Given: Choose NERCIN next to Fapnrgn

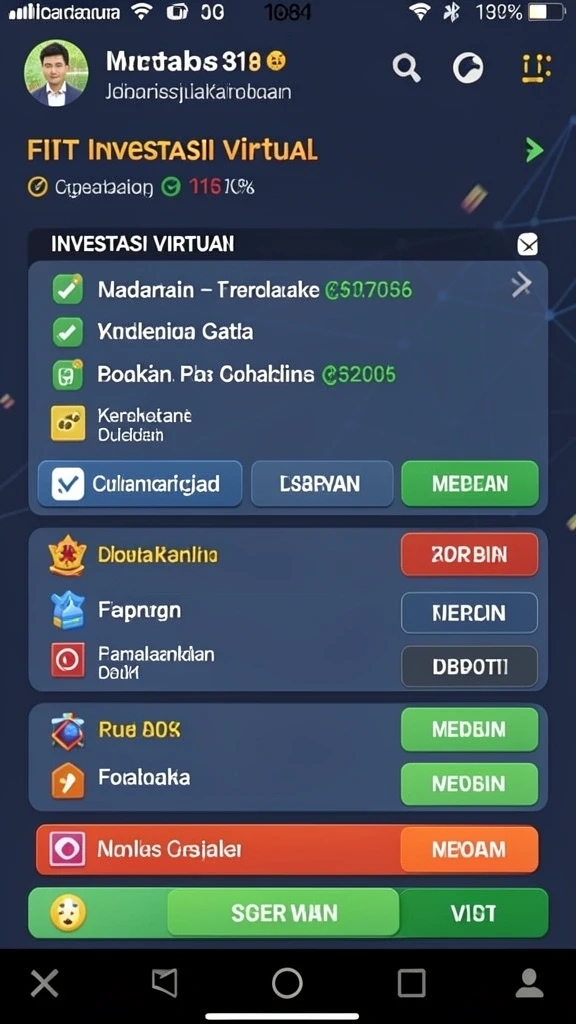Looking at the screenshot, I should 470,613.
